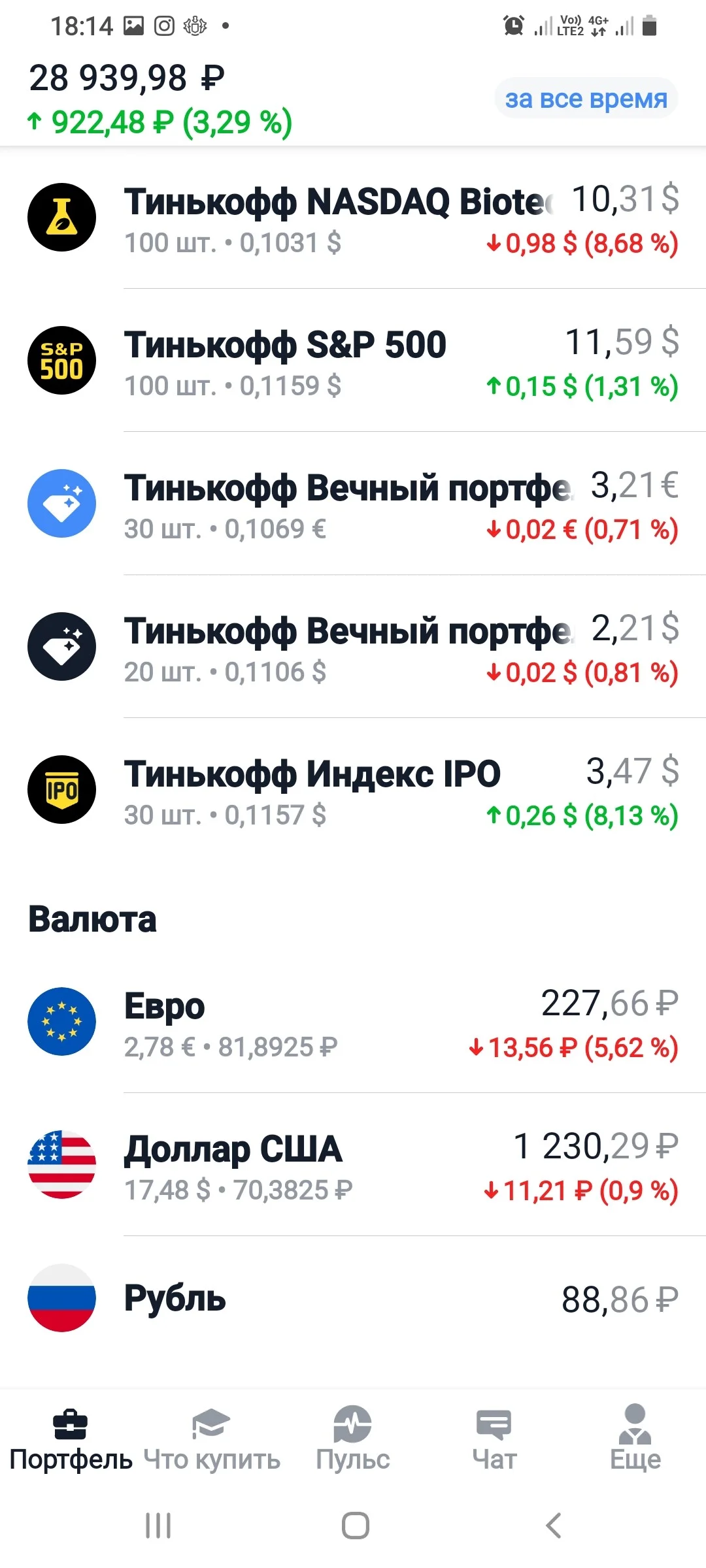Tap the system home button
The image size is (706, 1568).
(355, 1526)
